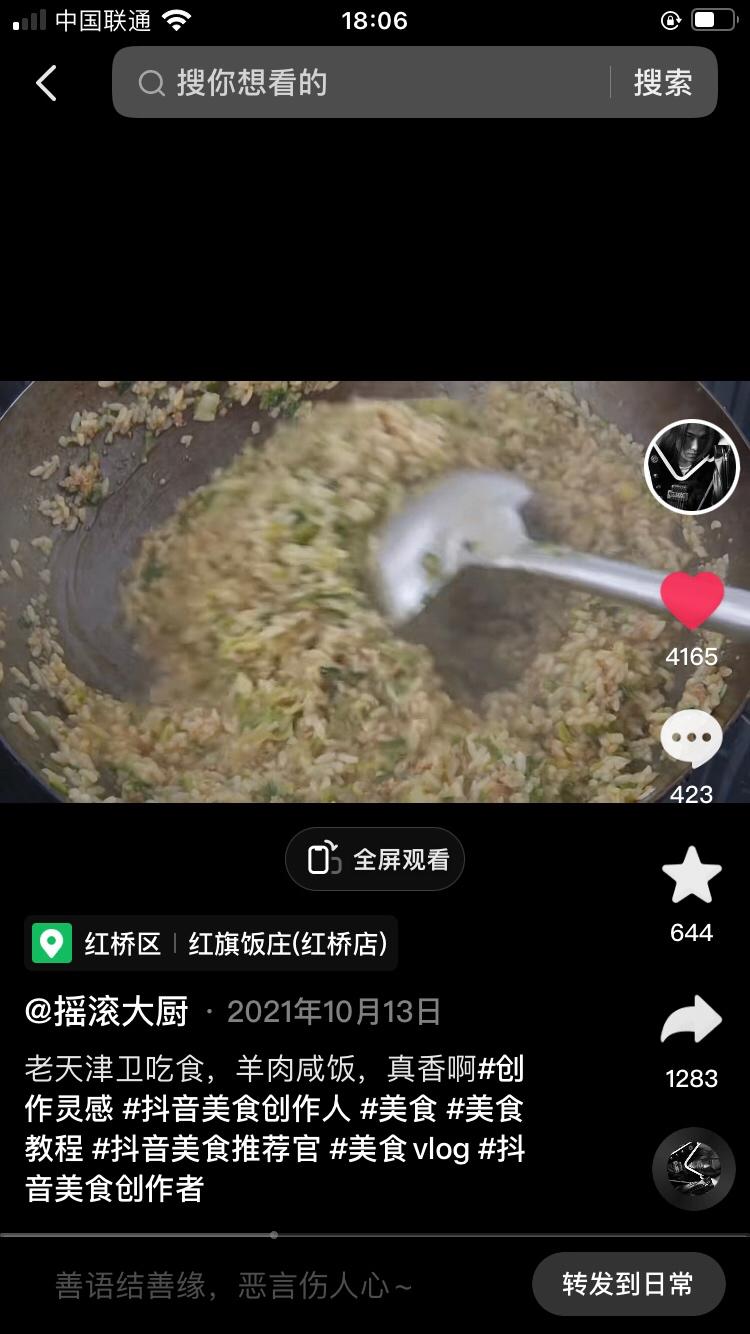Tap the back arrow at top left
The width and height of the screenshot is (750, 1334).
pos(45,83)
